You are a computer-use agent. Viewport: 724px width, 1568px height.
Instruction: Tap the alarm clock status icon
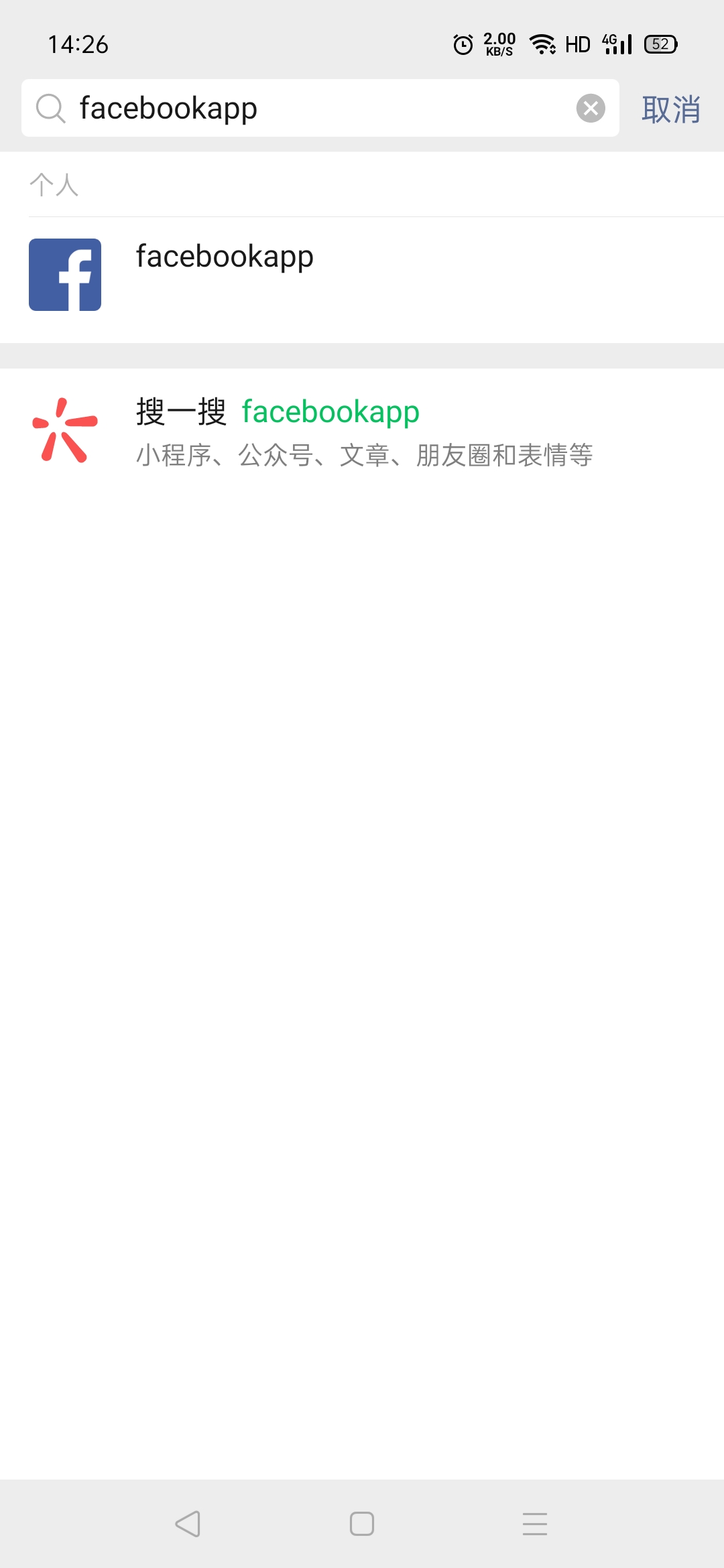point(462,44)
